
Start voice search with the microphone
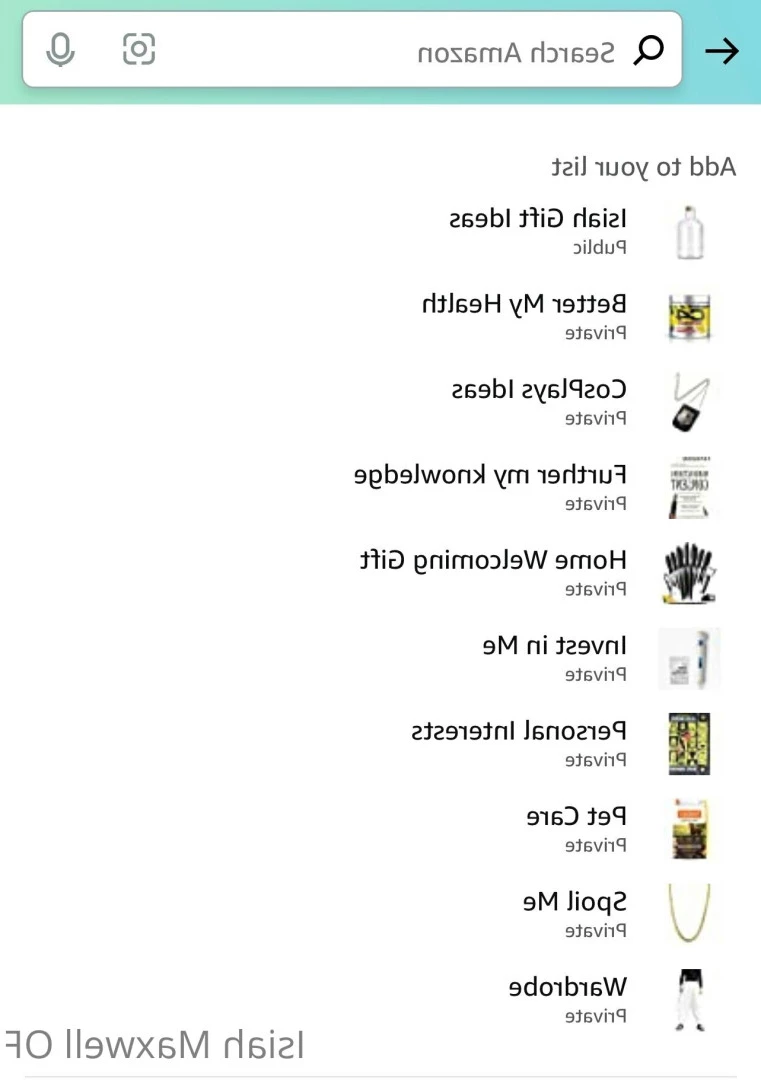point(61,49)
